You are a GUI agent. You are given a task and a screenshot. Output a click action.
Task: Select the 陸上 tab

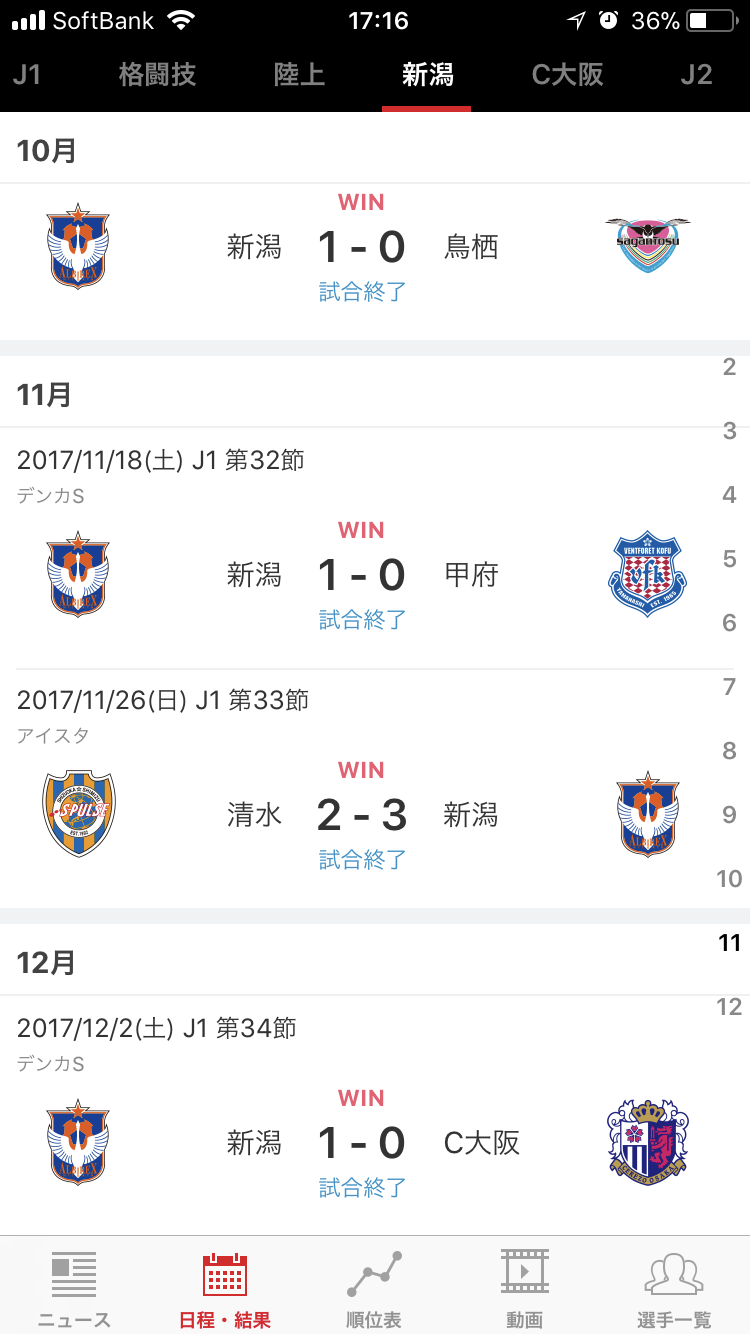click(299, 75)
